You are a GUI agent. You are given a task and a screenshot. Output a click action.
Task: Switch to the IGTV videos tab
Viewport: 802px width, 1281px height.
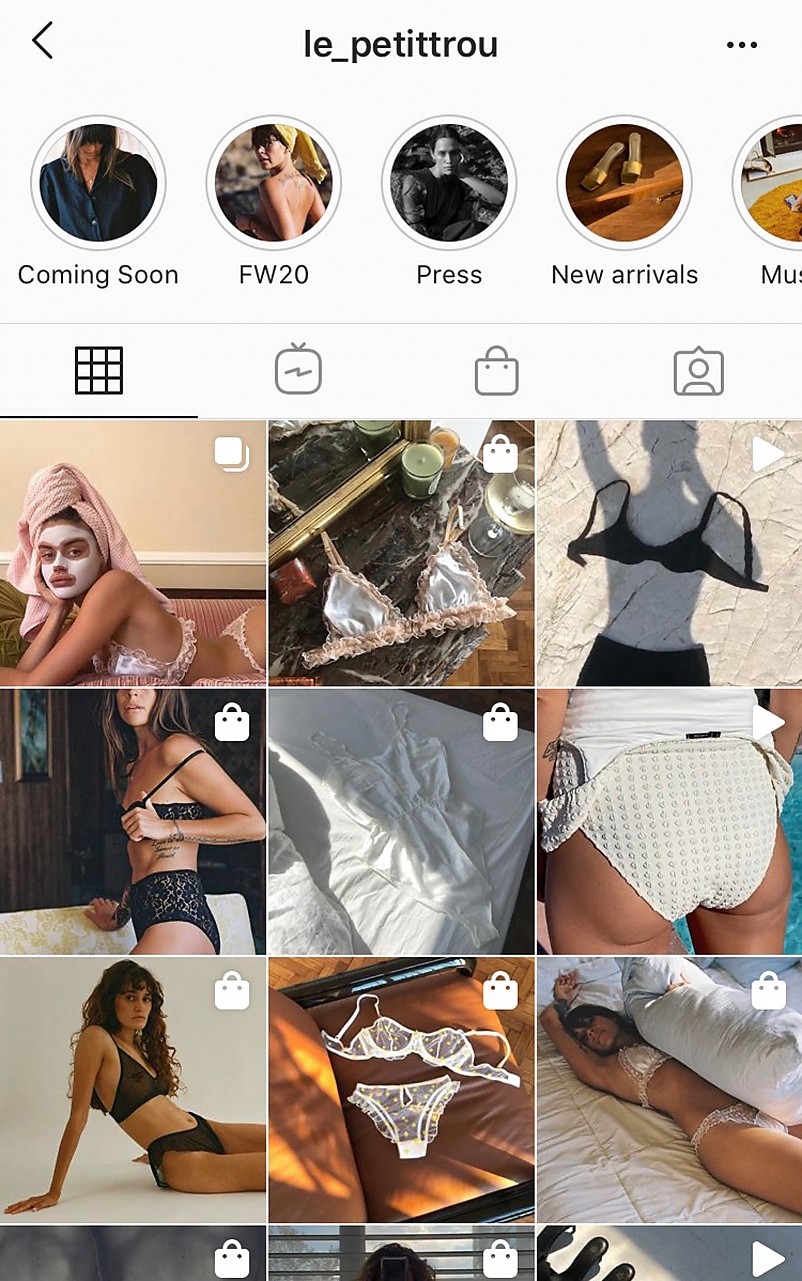click(x=298, y=371)
